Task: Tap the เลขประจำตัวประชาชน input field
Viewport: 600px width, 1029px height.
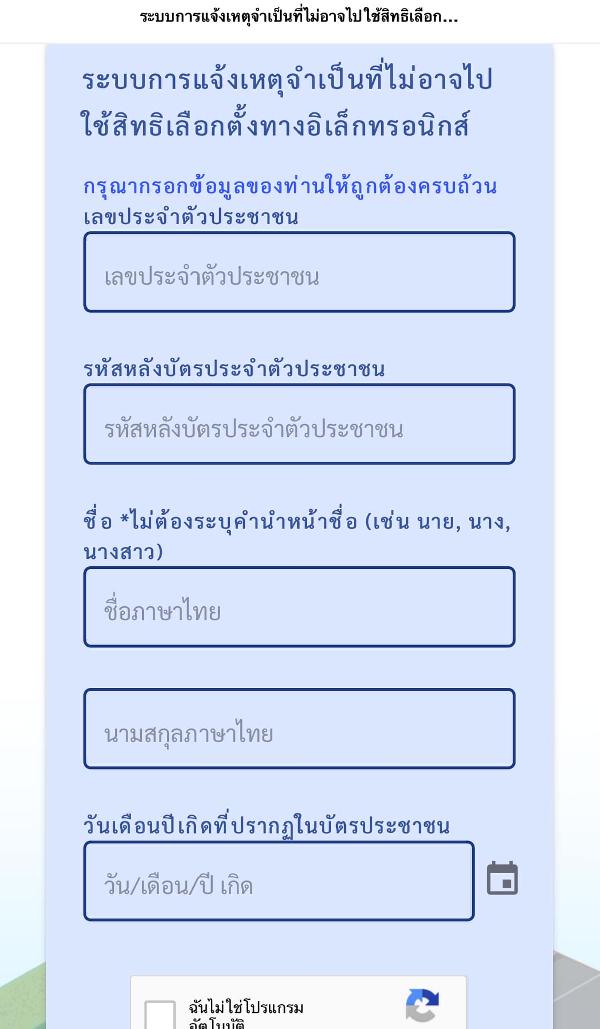Action: click(x=299, y=273)
